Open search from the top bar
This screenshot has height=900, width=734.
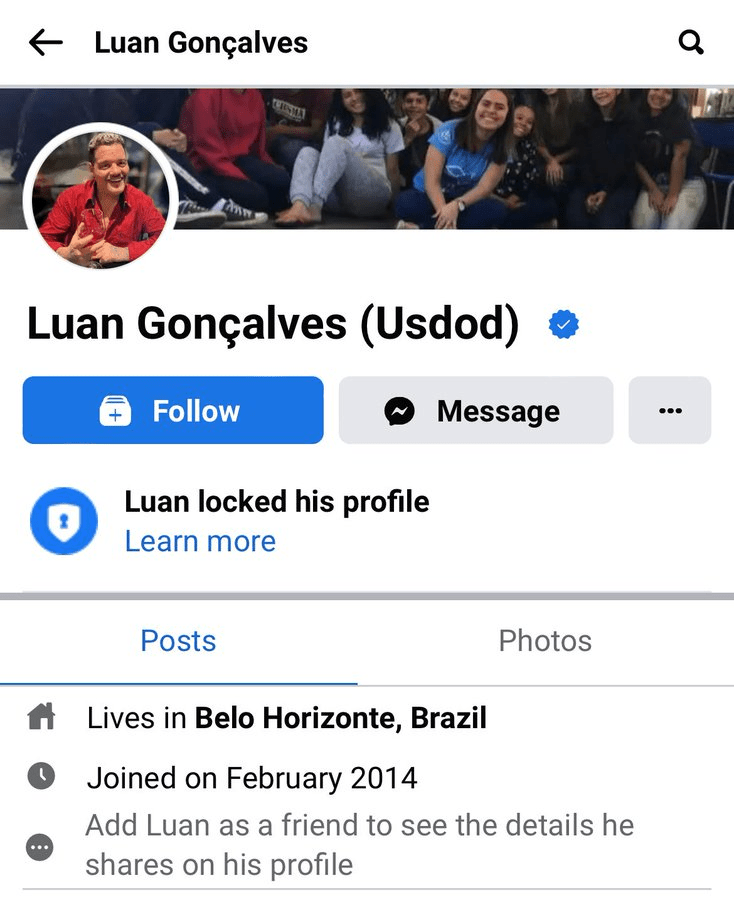click(x=691, y=42)
